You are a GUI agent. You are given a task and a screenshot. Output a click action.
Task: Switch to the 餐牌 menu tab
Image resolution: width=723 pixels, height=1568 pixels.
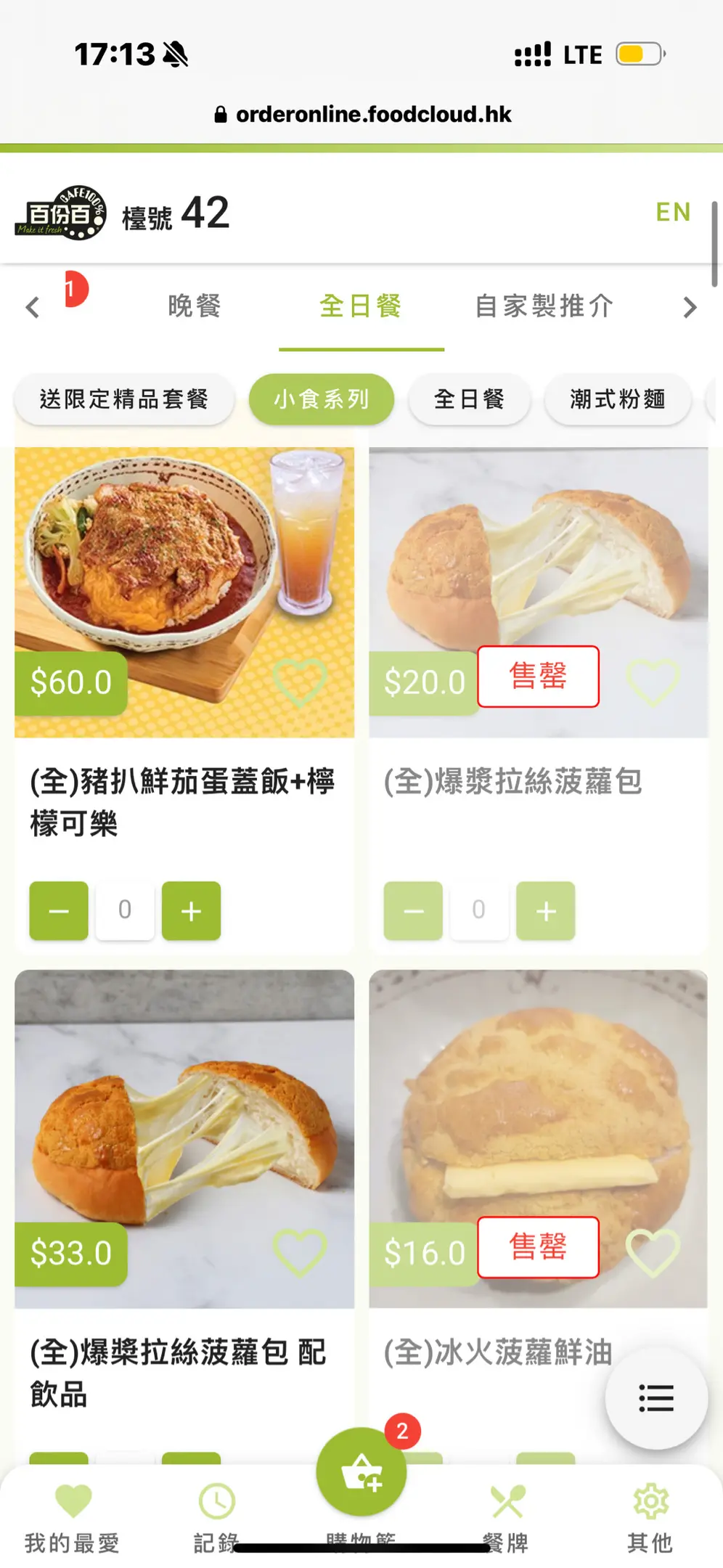(x=507, y=1516)
